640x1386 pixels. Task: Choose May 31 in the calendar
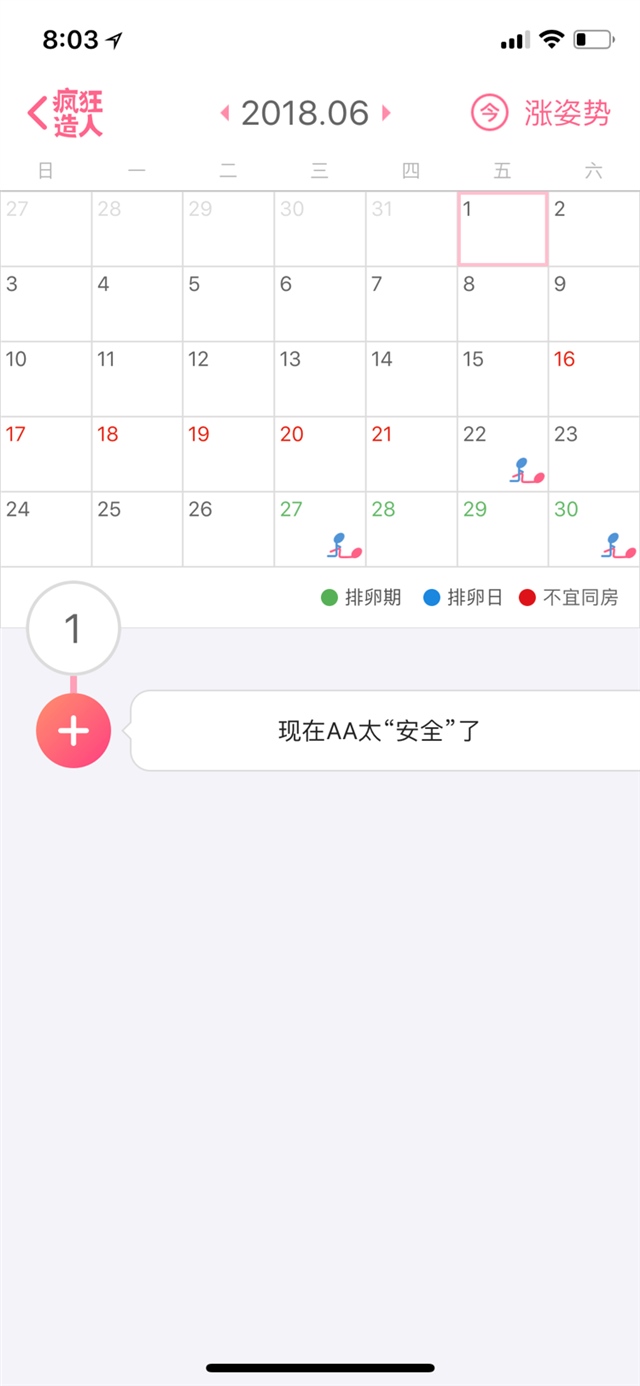click(411, 229)
